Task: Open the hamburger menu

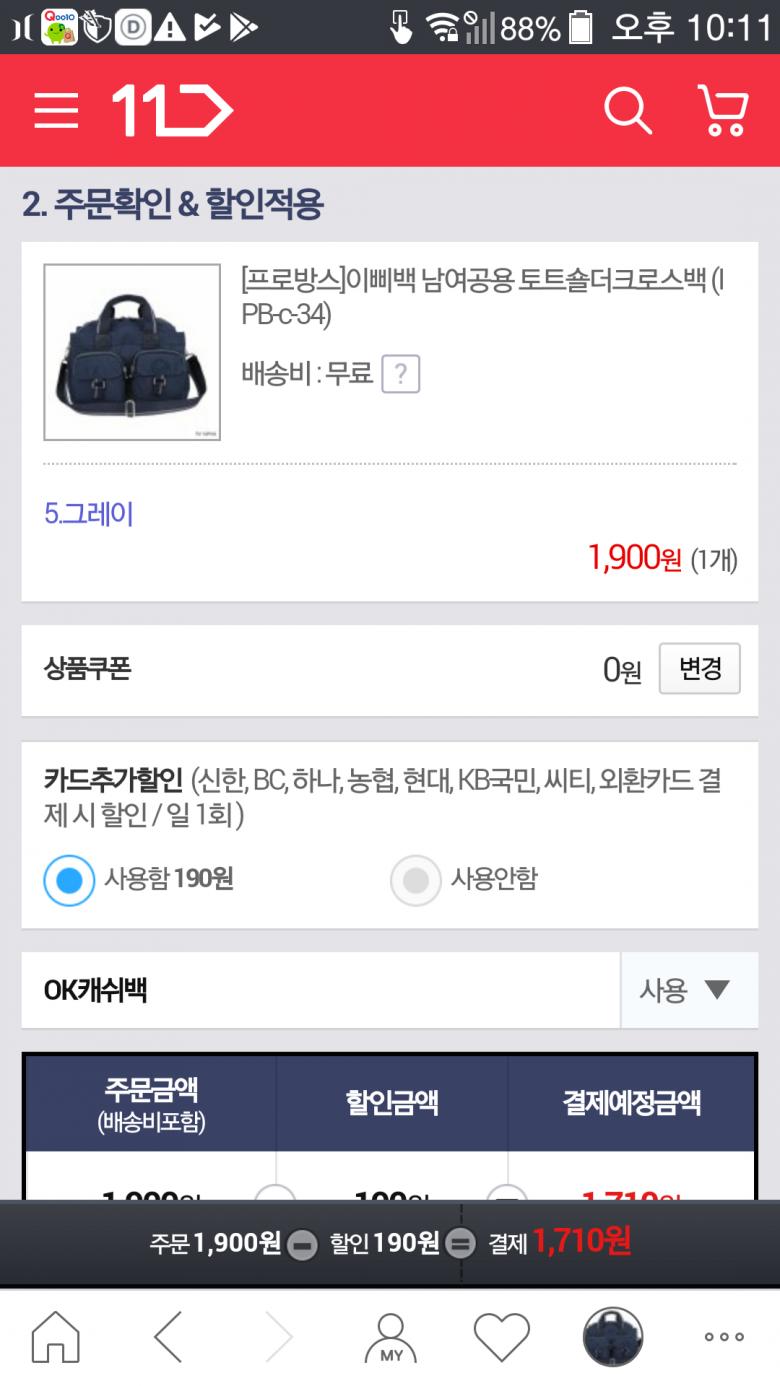Action: (x=56, y=110)
